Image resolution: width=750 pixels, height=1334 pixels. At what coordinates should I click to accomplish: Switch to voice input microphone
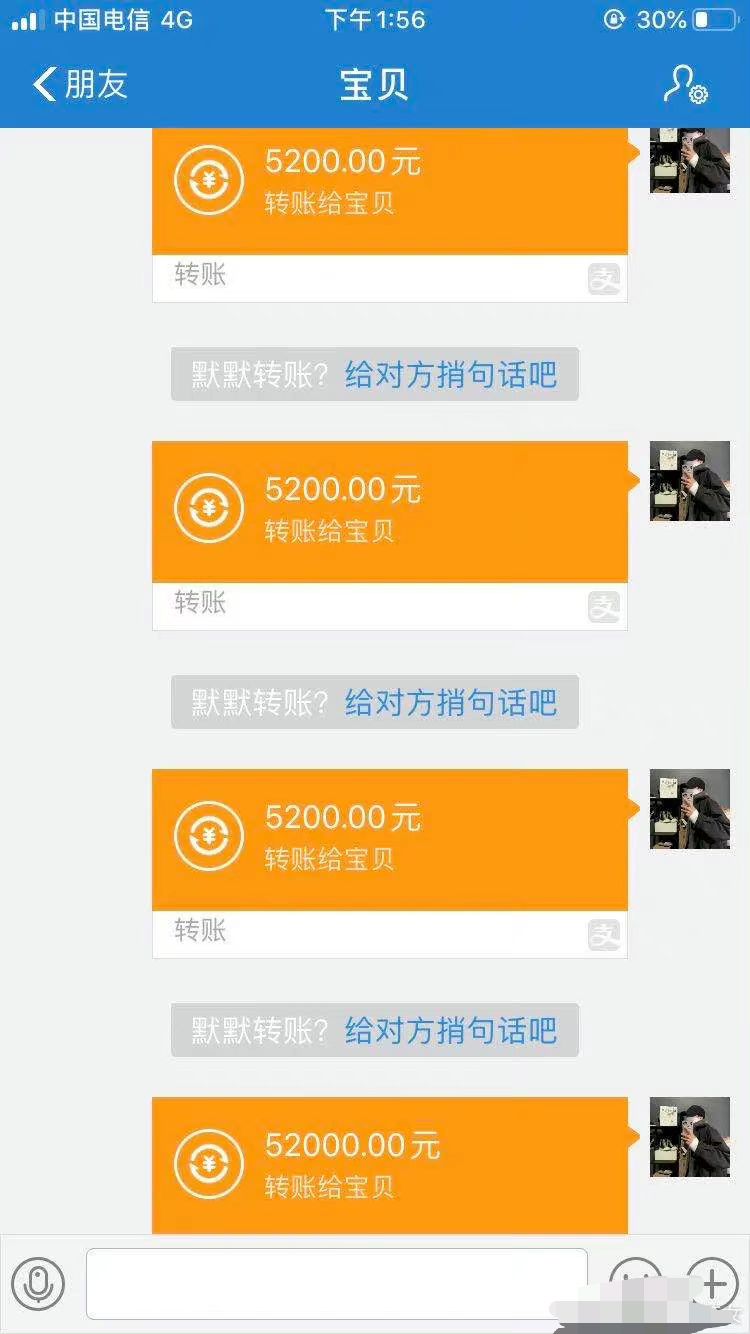click(38, 1284)
